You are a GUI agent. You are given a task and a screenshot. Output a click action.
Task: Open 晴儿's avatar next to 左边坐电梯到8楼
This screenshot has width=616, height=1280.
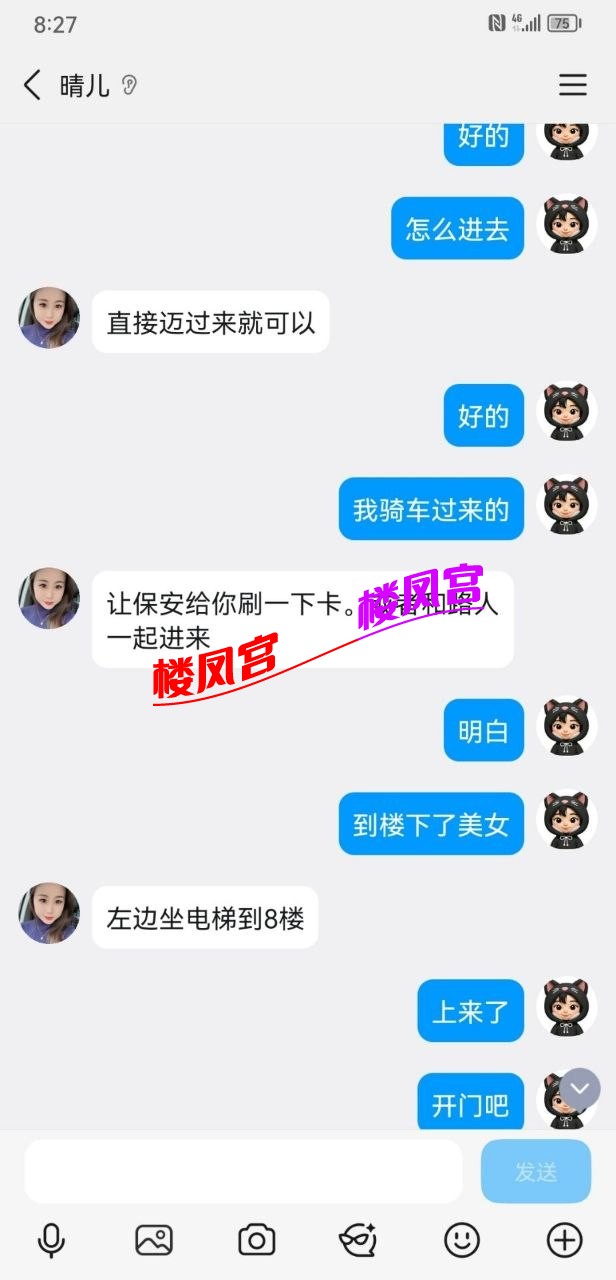point(49,913)
